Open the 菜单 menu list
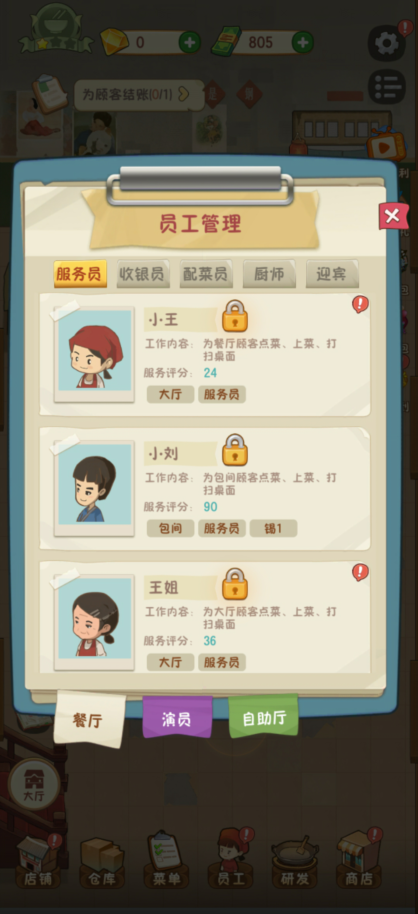 pyautogui.click(x=166, y=859)
